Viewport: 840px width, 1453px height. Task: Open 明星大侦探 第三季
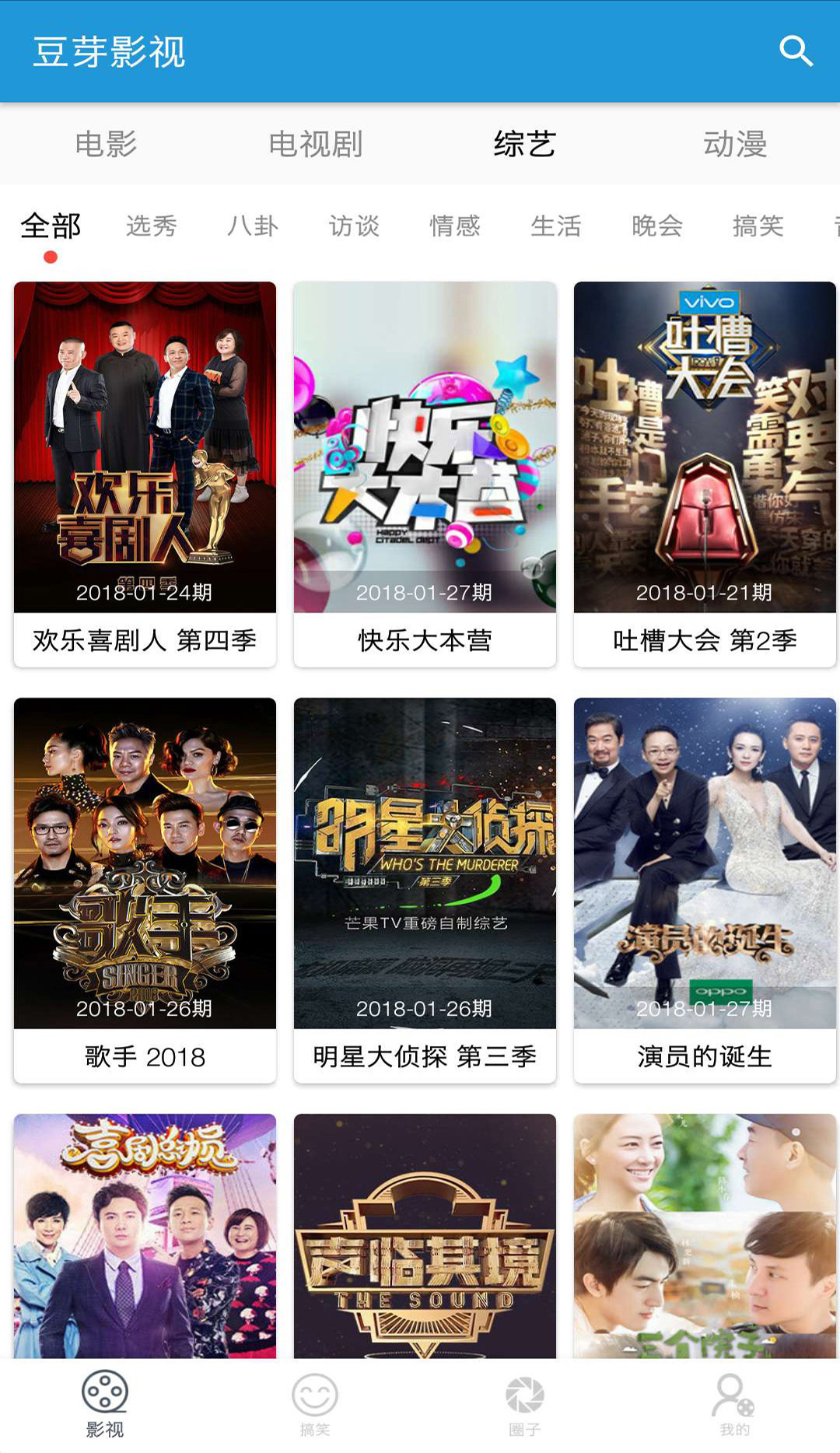425,891
